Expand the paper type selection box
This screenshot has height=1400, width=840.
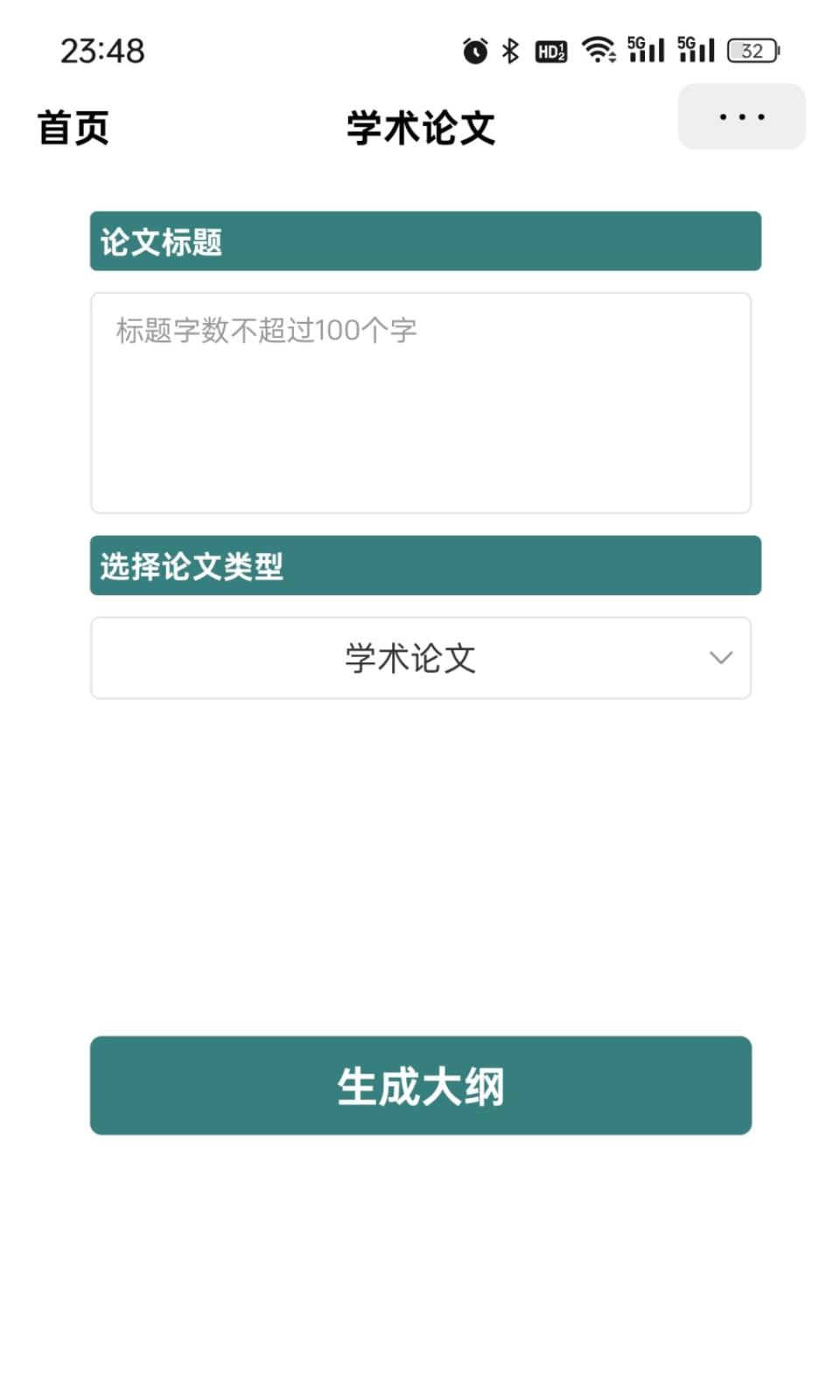(420, 657)
